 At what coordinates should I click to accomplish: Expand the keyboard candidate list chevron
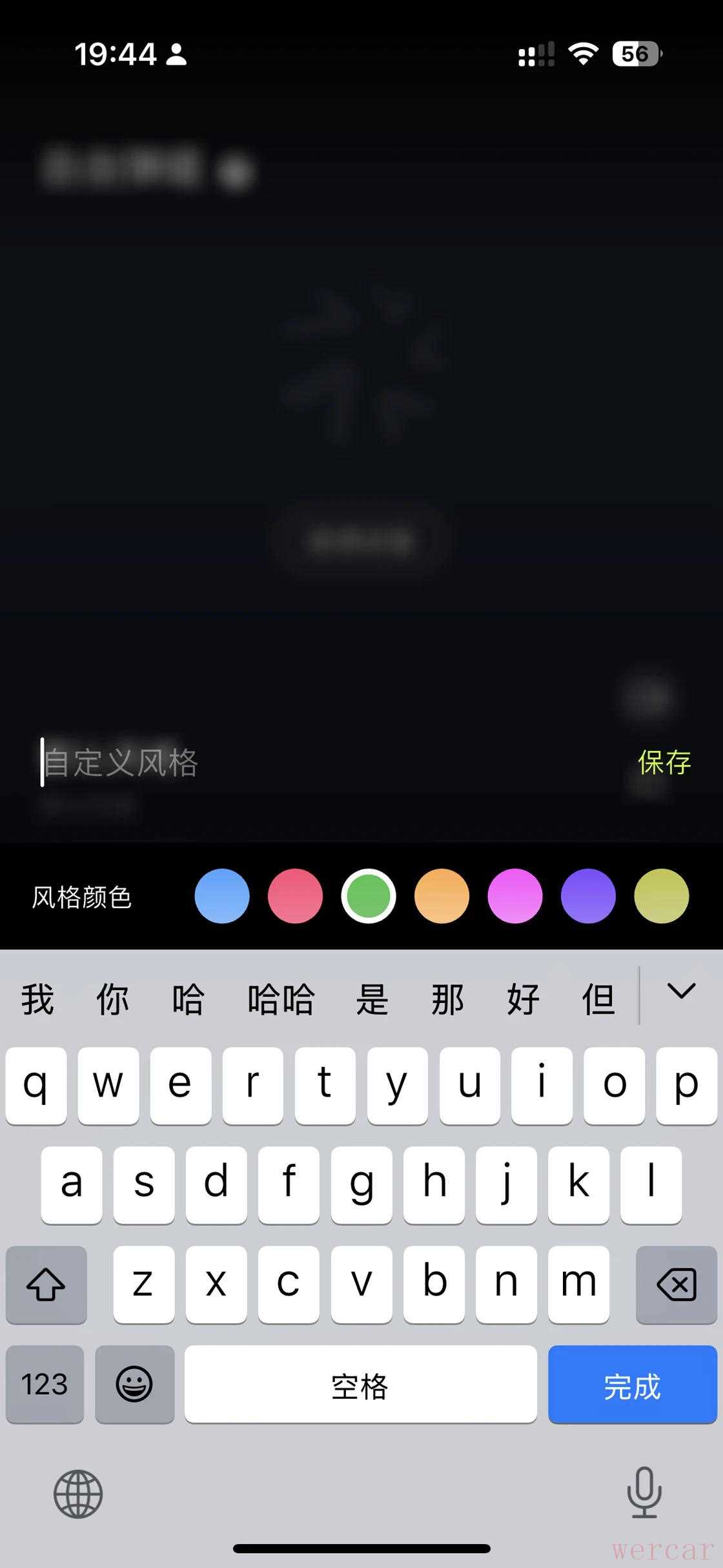click(681, 991)
